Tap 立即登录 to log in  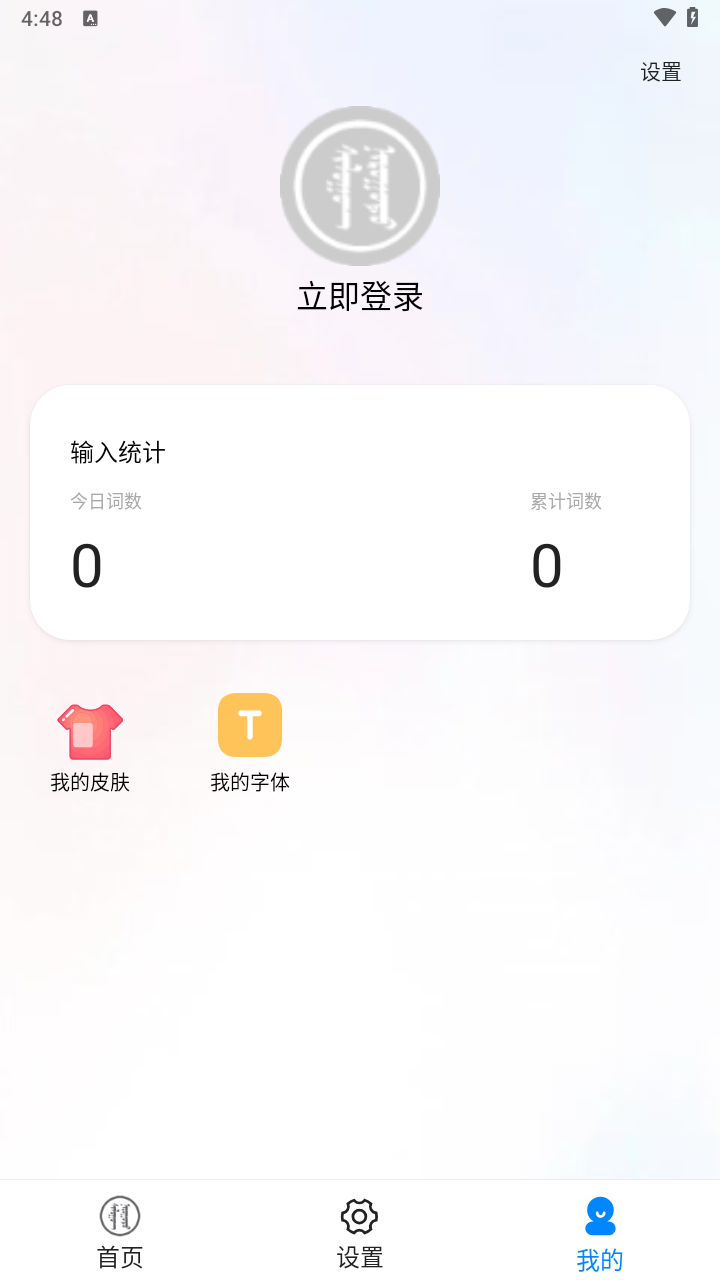(360, 297)
